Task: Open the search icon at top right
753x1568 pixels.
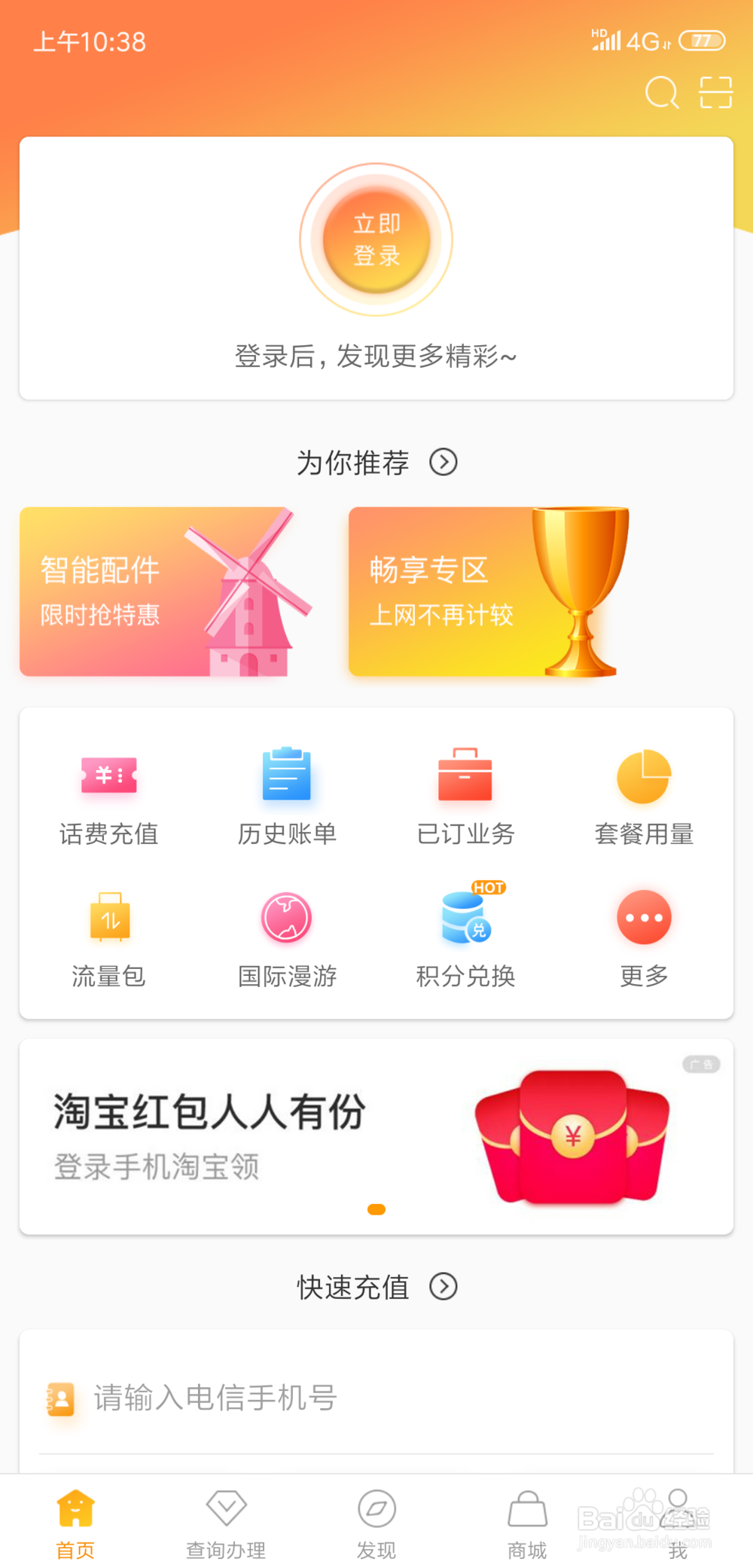Action: [661, 92]
